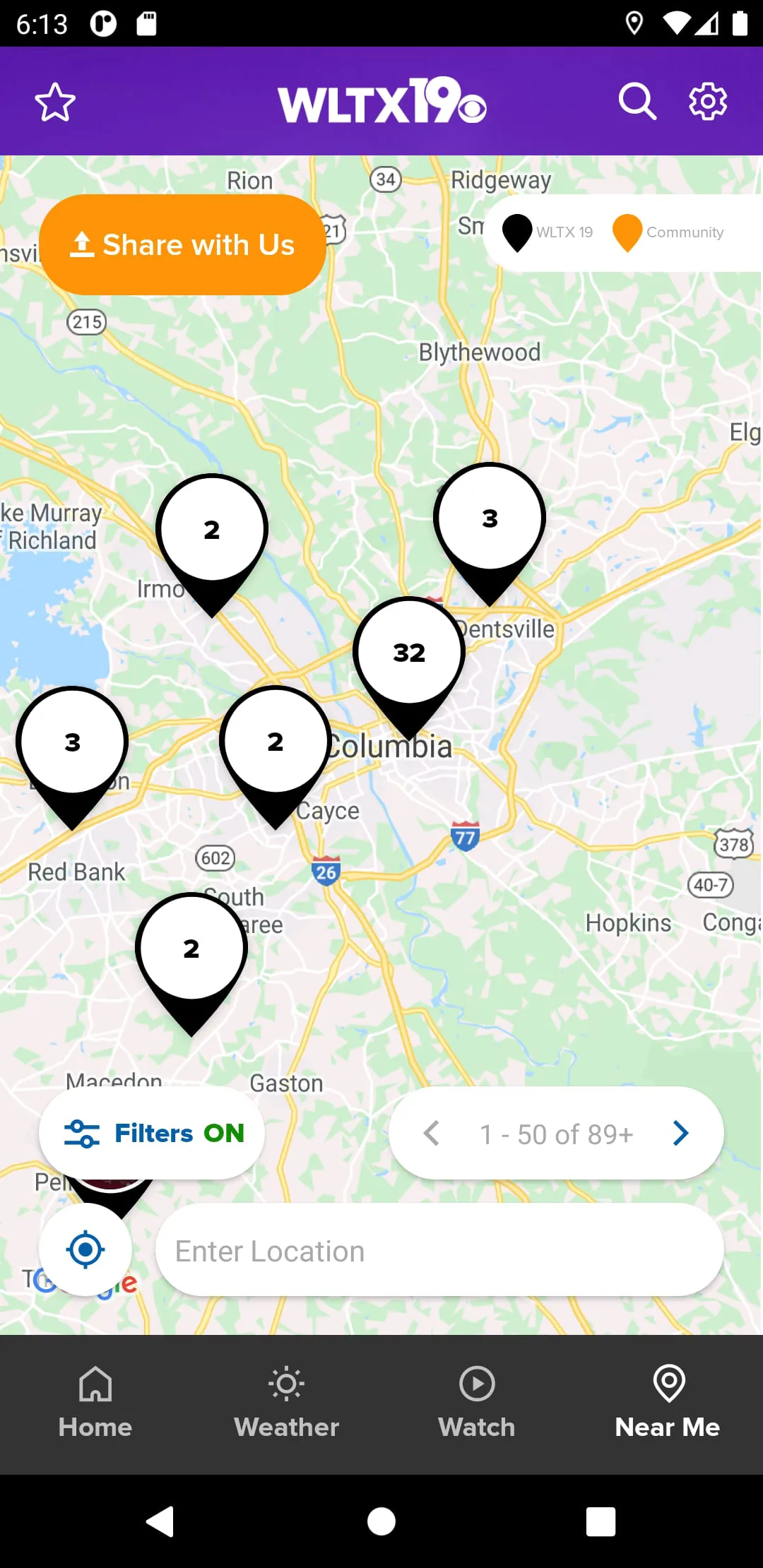Go back with the left chevron arrow

click(432, 1133)
